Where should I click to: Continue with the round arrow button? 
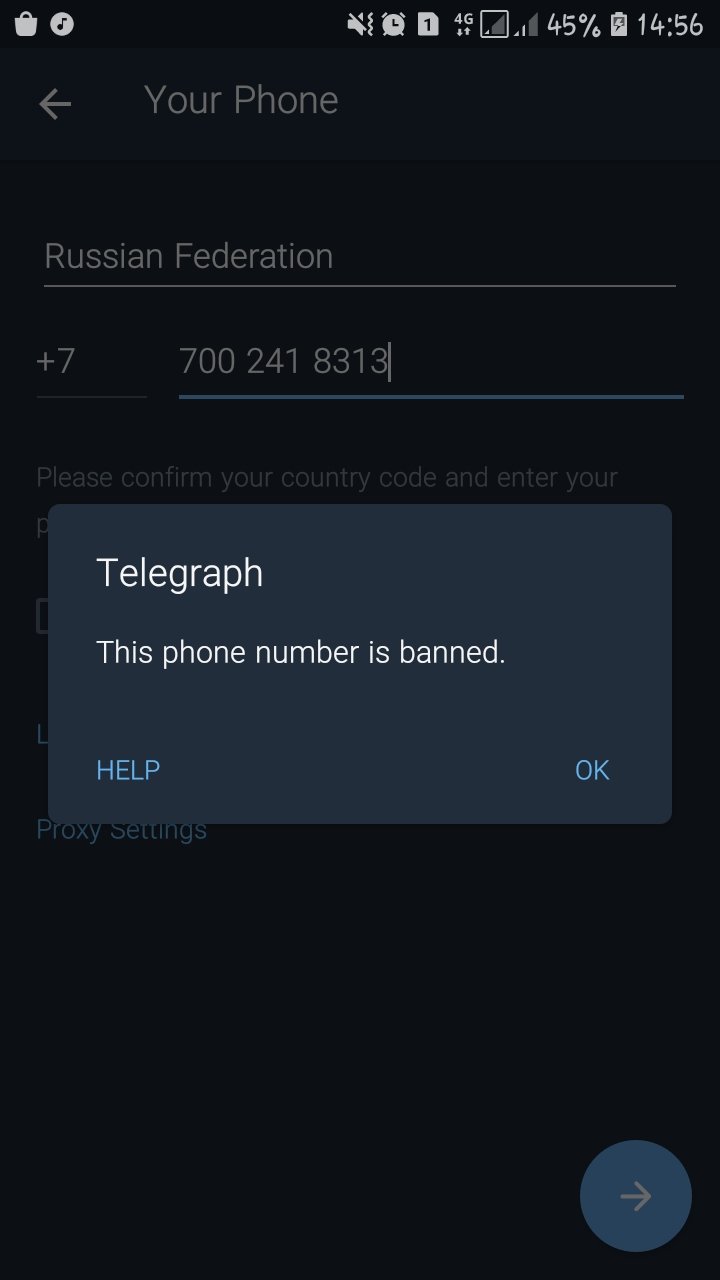pos(635,1196)
